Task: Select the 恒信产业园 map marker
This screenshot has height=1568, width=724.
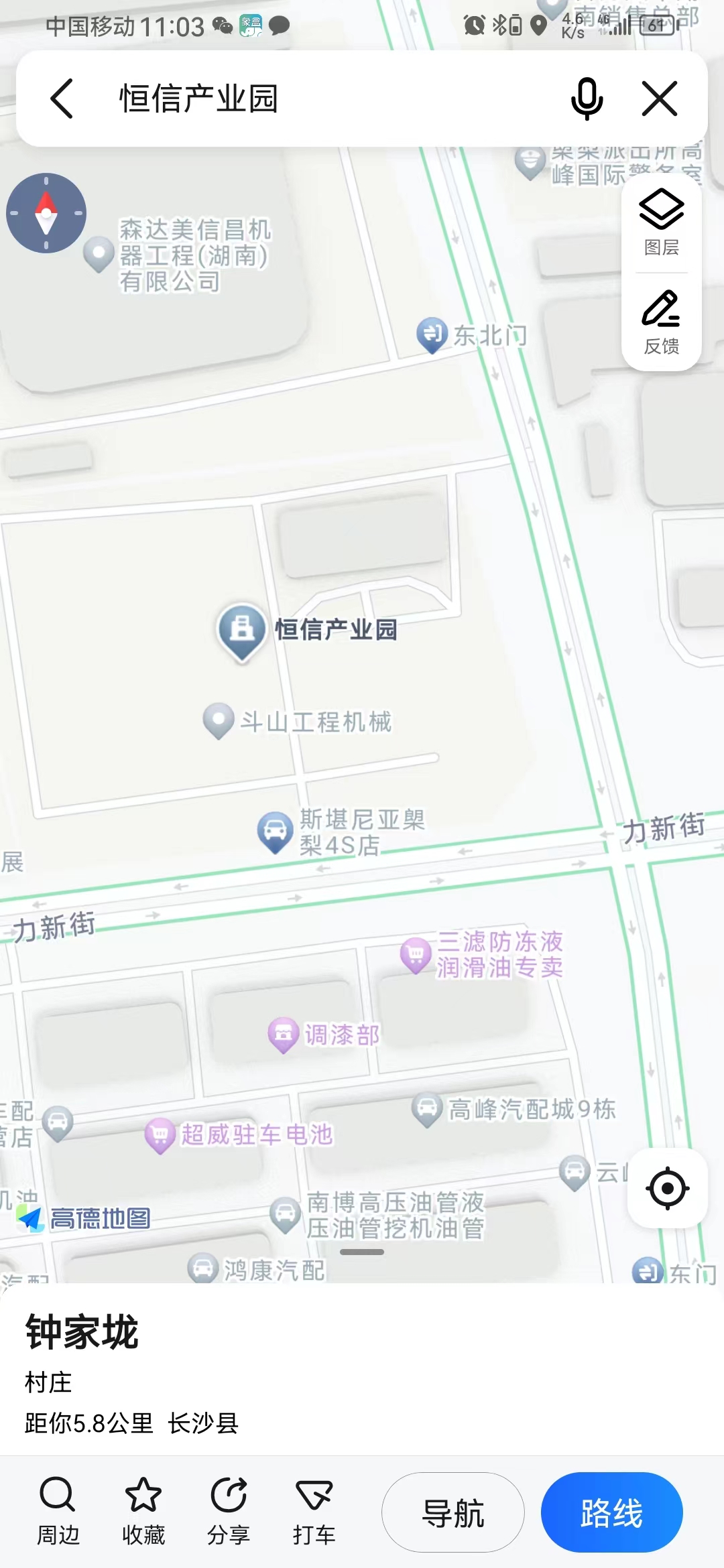Action: (x=242, y=630)
